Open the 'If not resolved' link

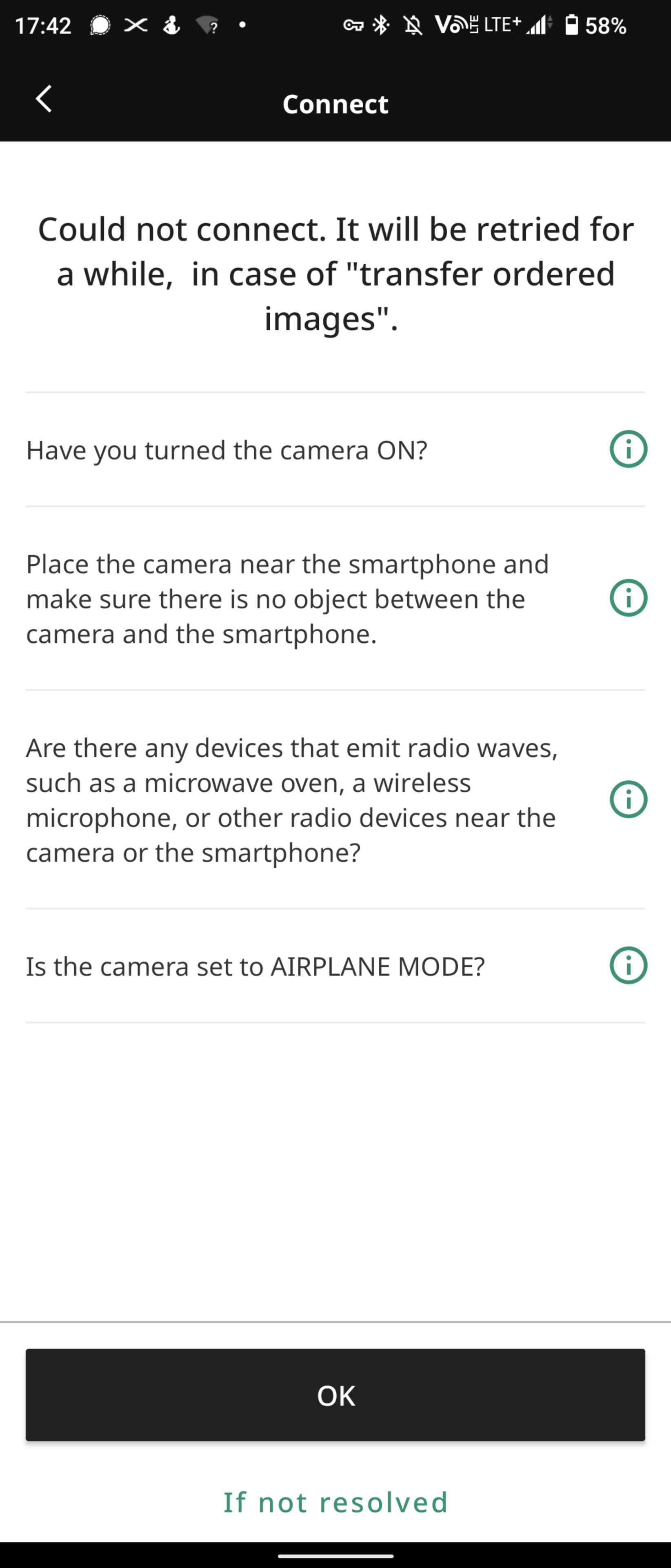[x=335, y=1502]
